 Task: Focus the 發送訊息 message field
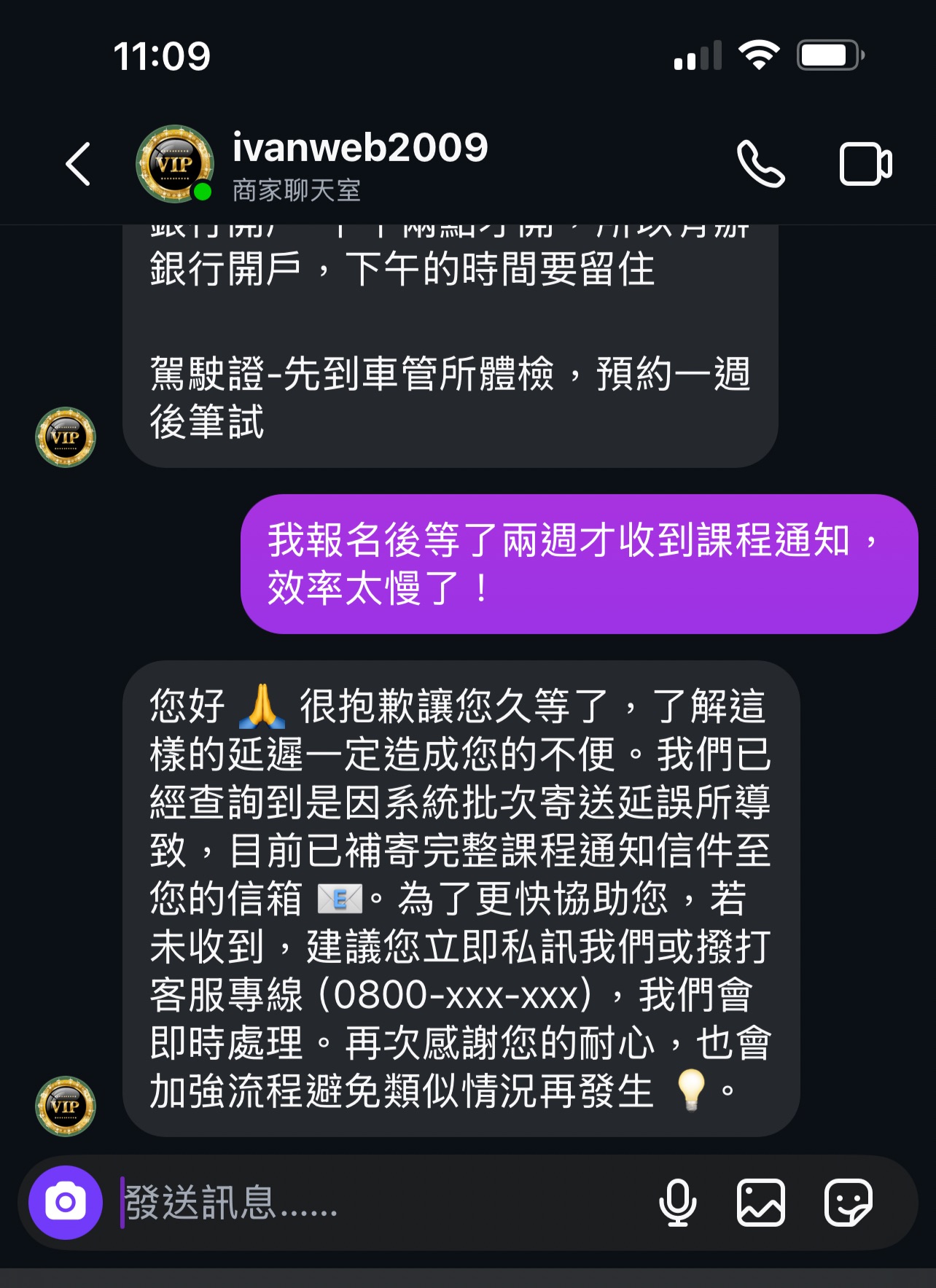coord(379,1202)
